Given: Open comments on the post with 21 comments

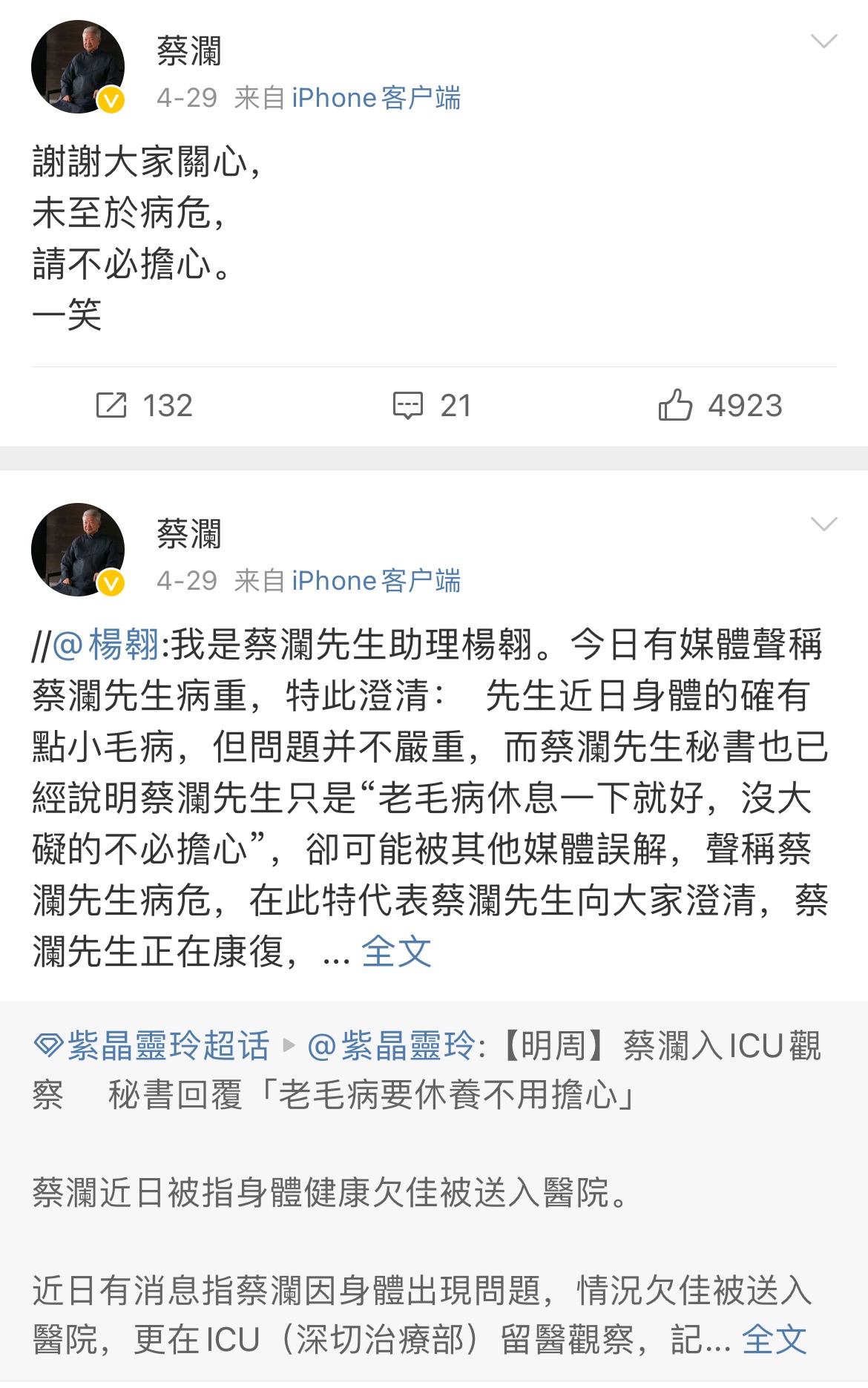Looking at the screenshot, I should click(x=432, y=406).
